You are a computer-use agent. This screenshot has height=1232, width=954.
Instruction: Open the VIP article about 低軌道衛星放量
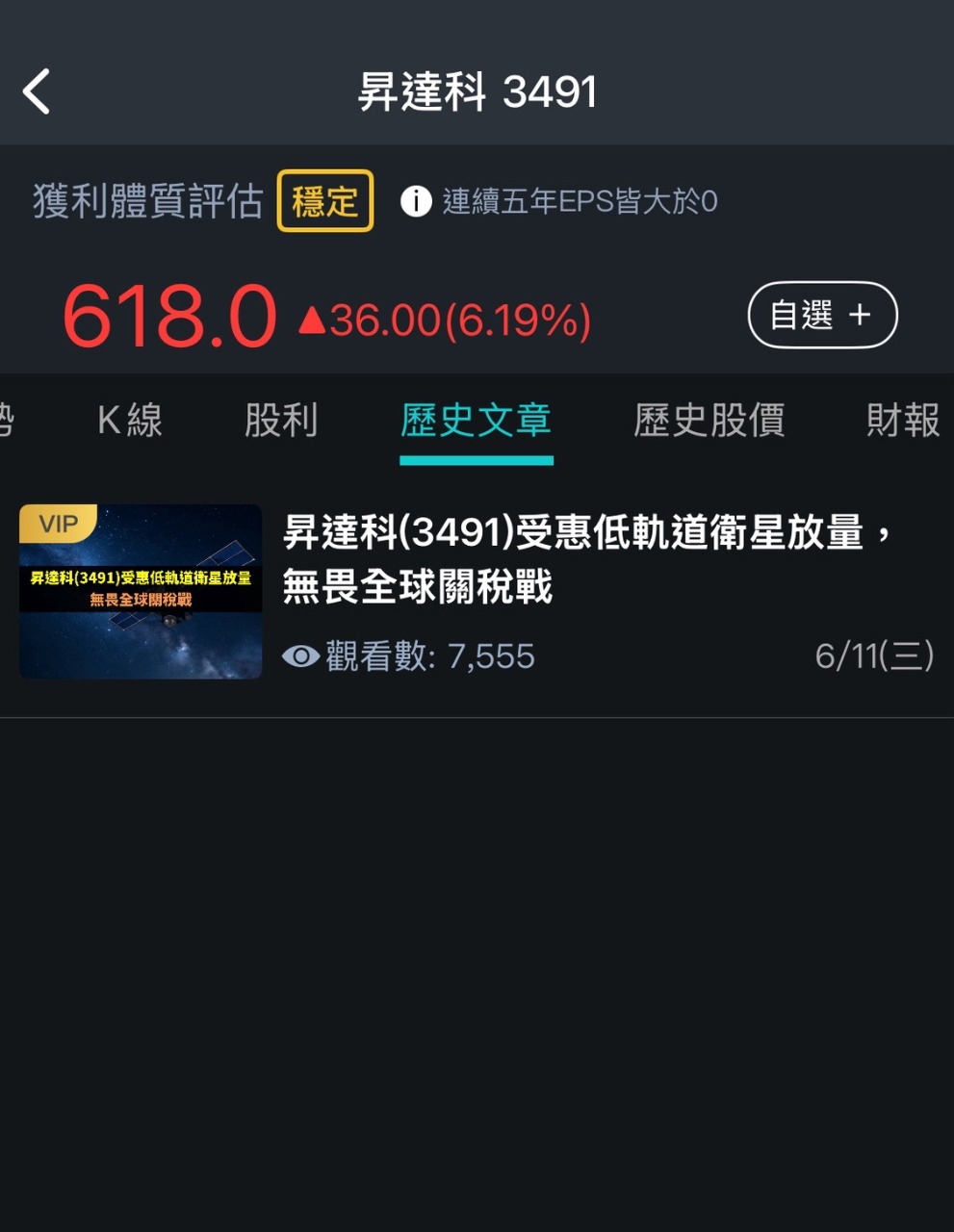tap(477, 592)
